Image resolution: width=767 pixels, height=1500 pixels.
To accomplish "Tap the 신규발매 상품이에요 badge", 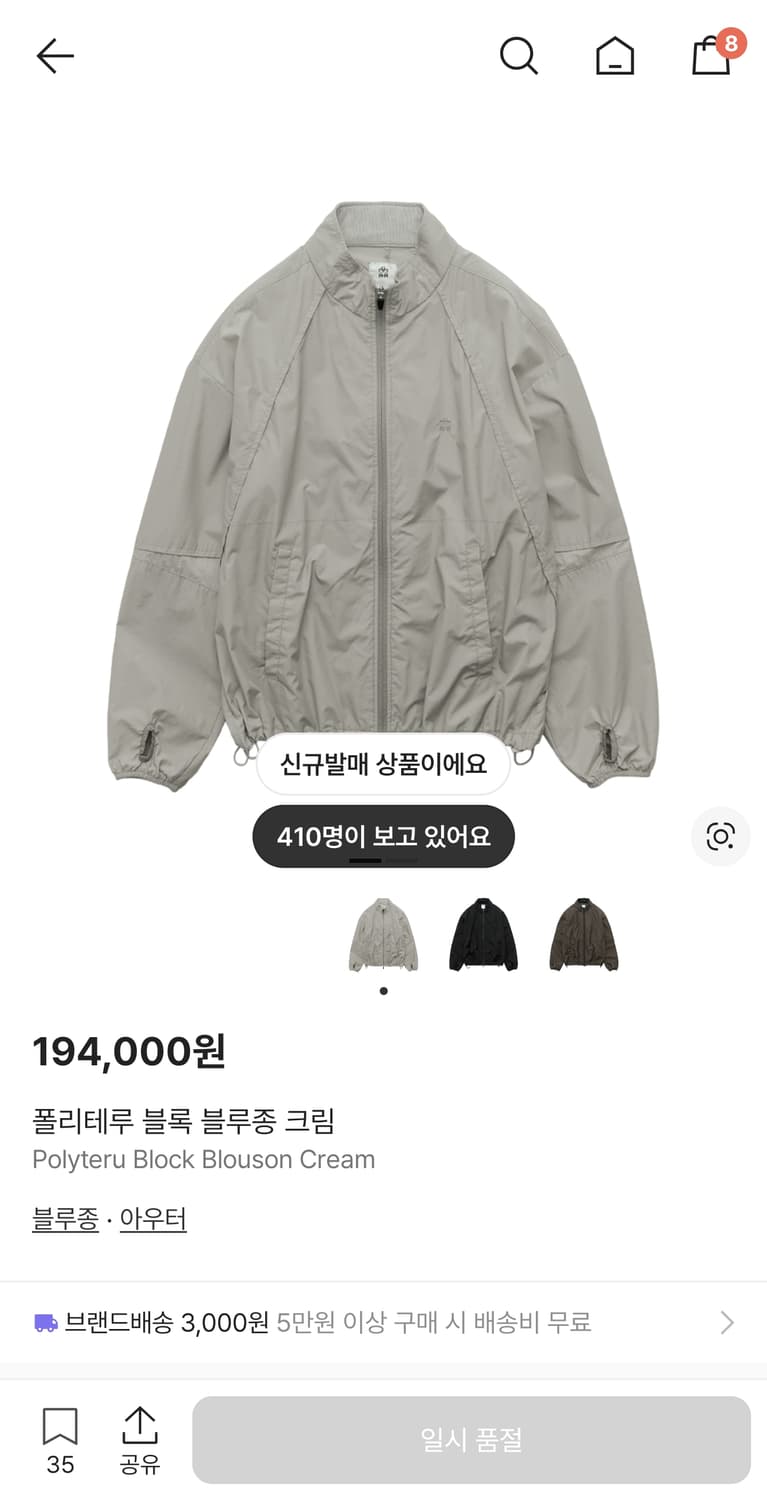I will pos(383,763).
